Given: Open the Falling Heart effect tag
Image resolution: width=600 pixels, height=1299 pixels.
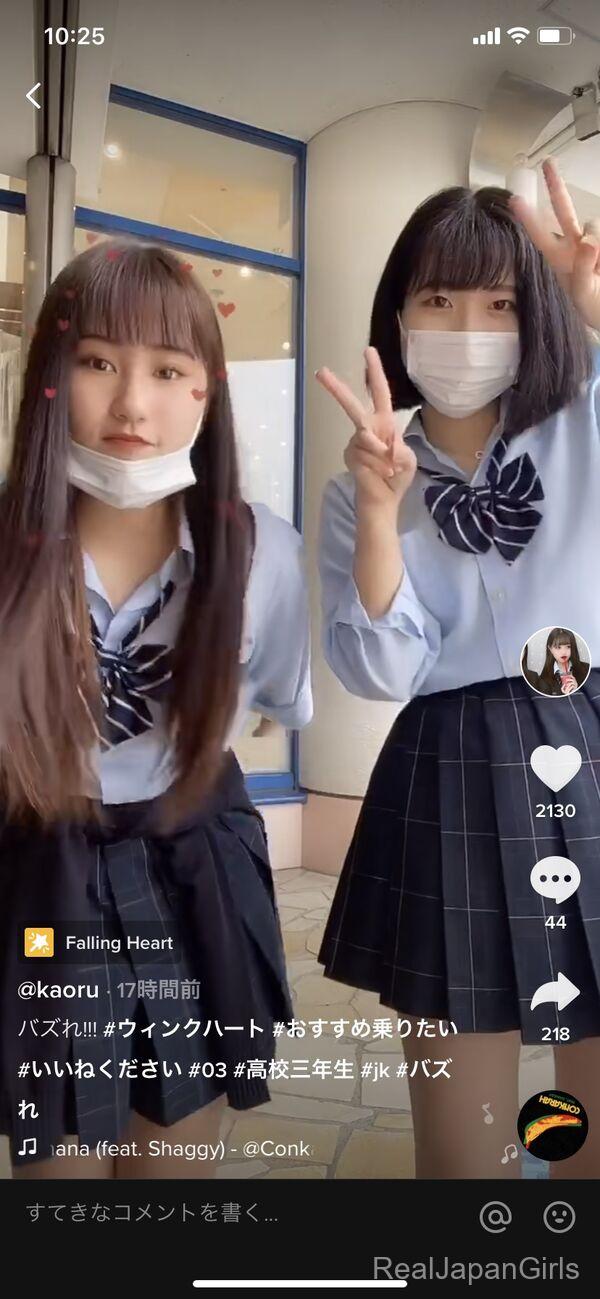Looking at the screenshot, I should pos(100,943).
